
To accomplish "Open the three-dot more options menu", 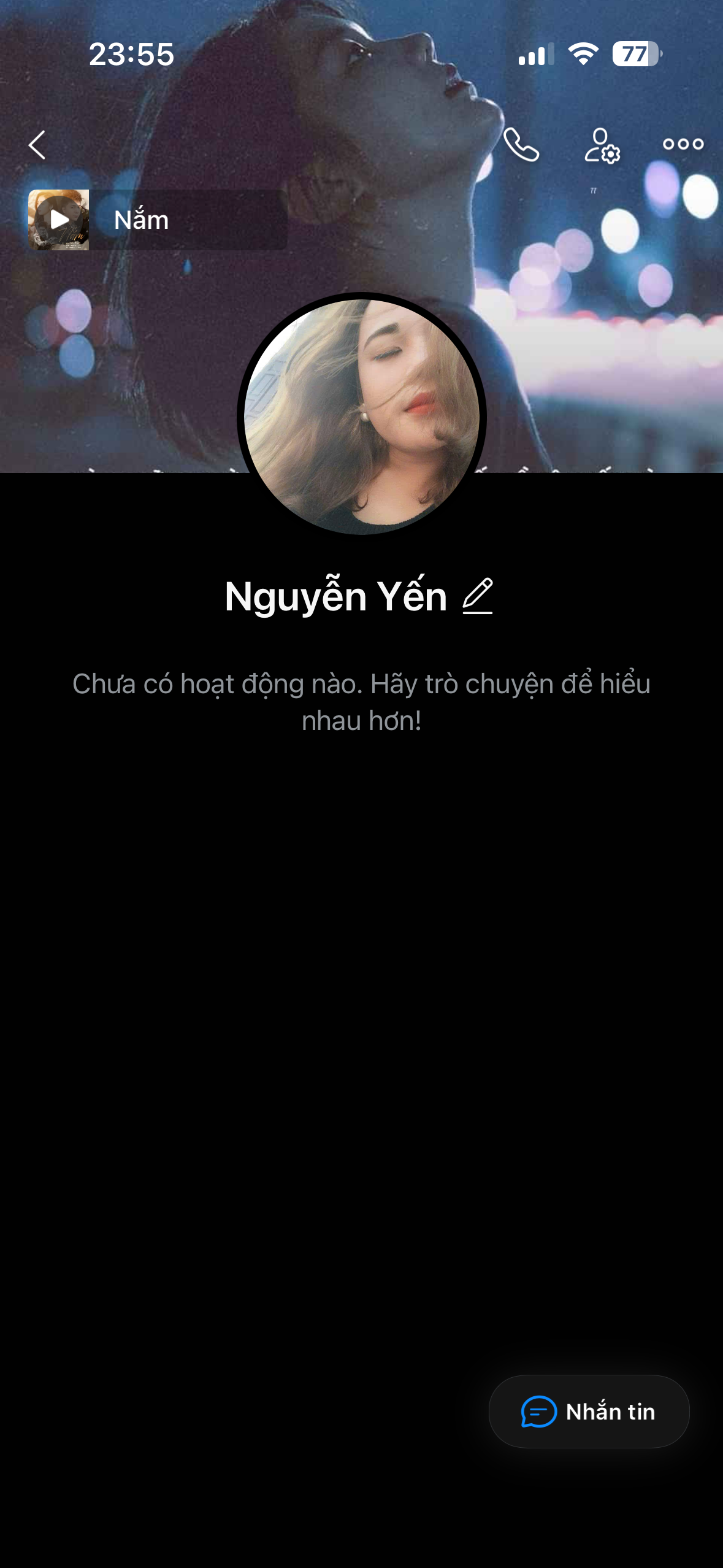I will [683, 145].
